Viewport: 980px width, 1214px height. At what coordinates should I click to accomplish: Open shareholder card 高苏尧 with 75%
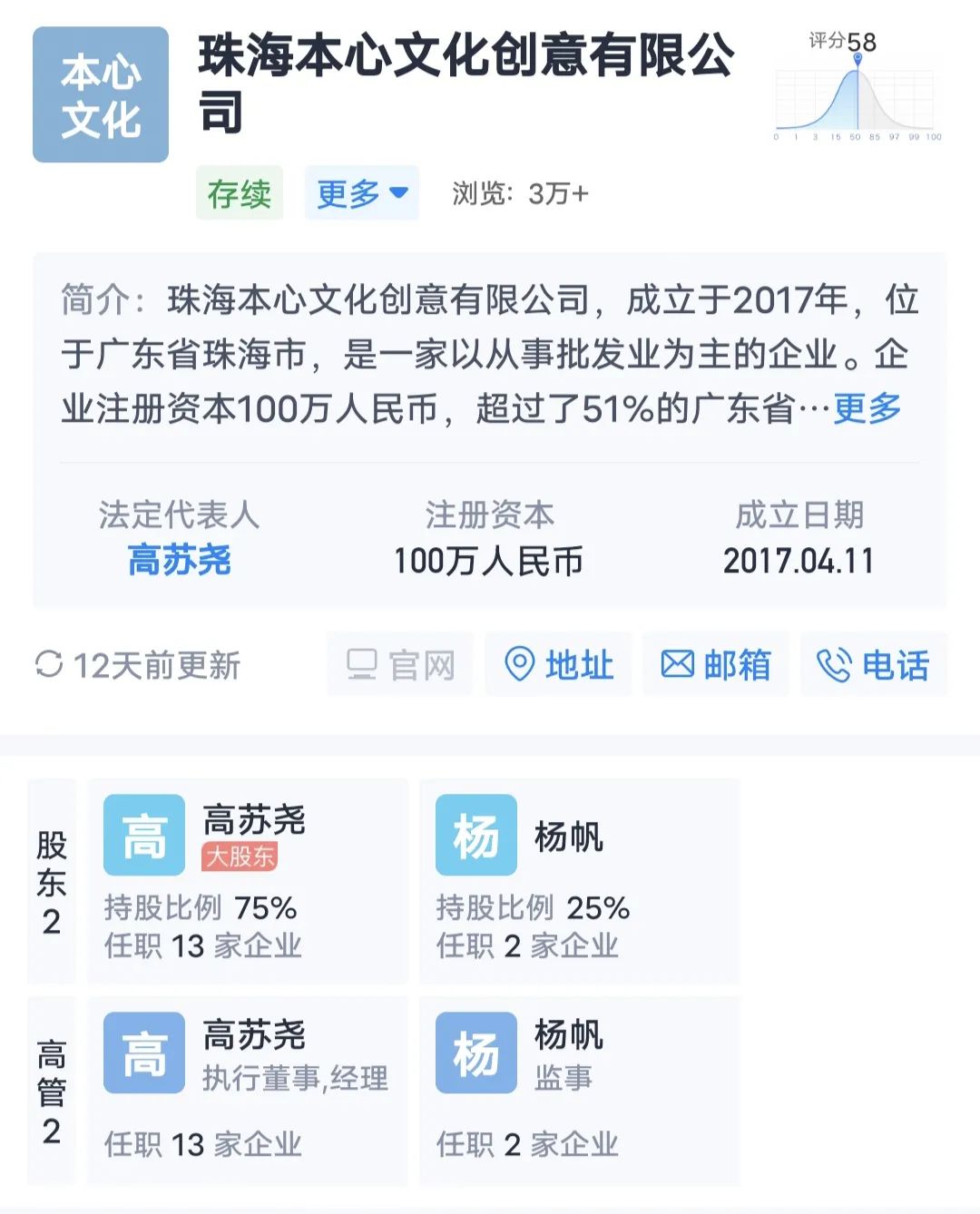(x=248, y=880)
